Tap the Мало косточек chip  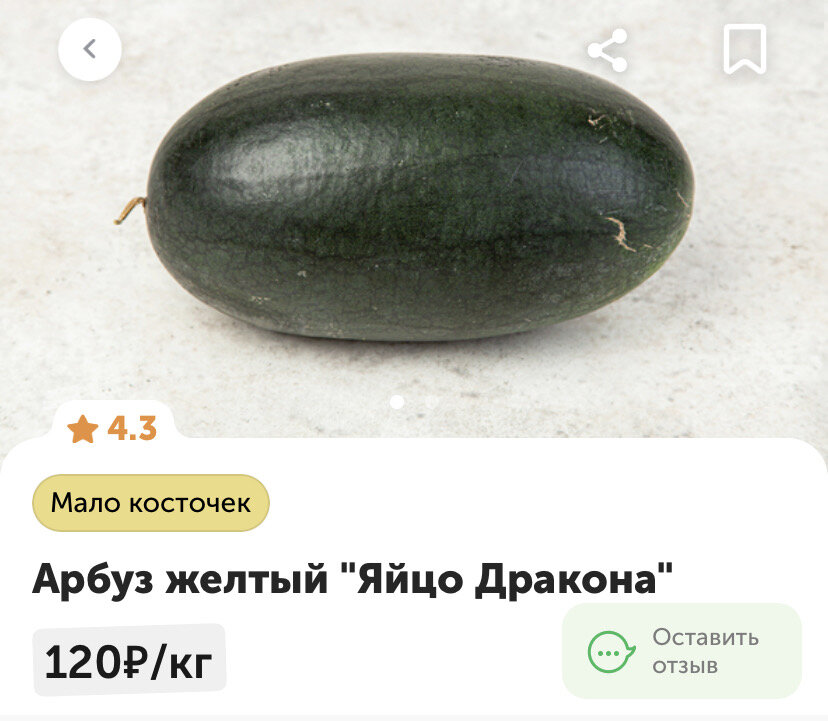coord(151,503)
